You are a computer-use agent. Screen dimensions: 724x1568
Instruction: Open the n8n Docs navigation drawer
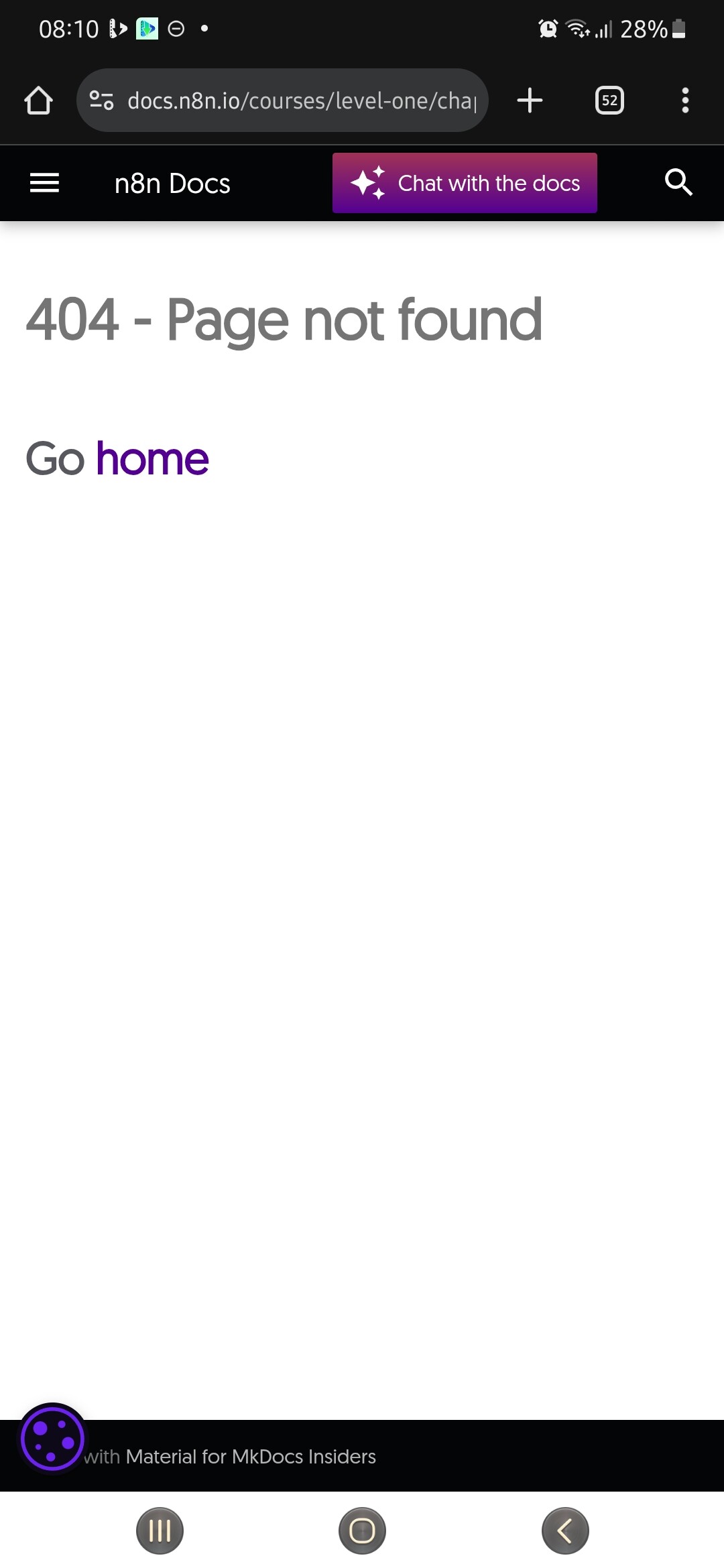[45, 183]
